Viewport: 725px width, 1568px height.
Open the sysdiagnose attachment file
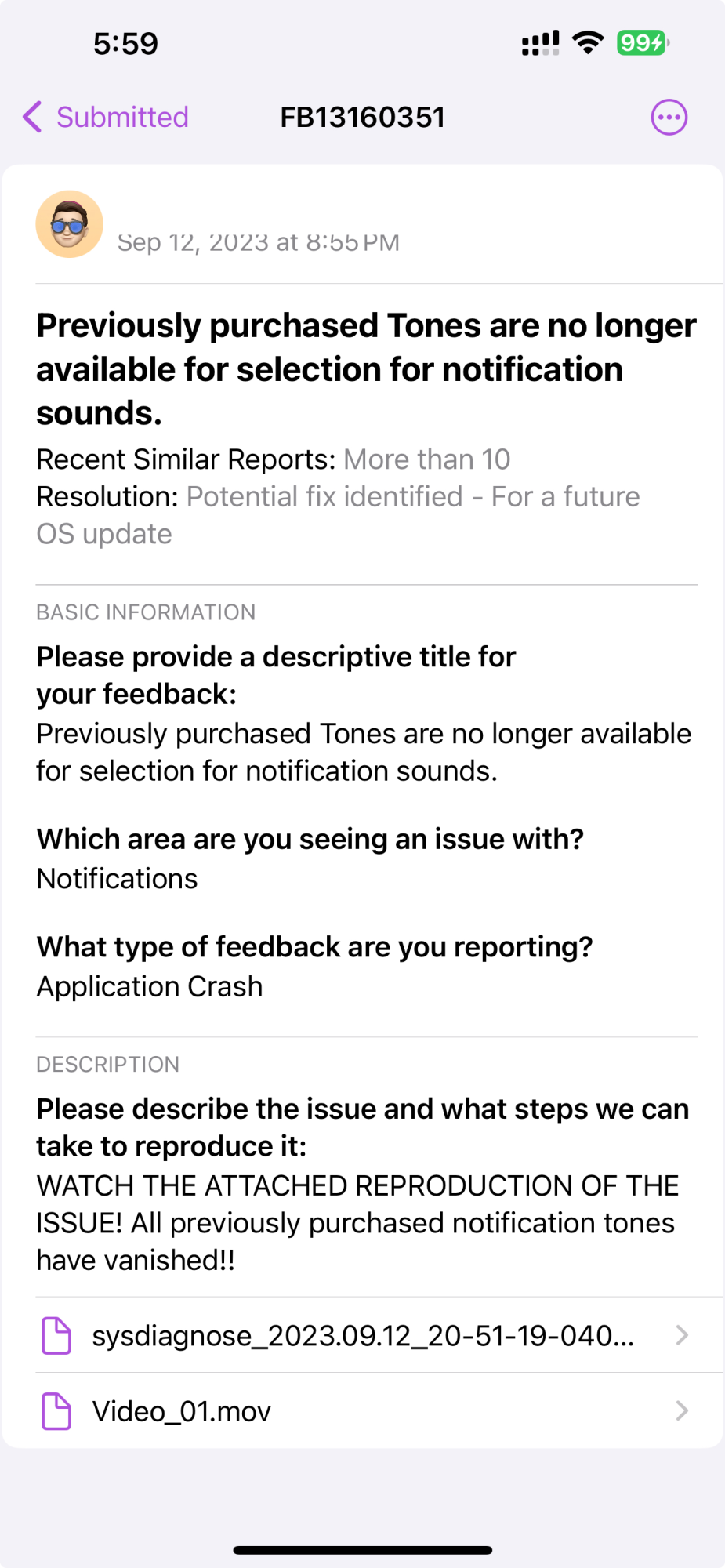click(364, 1335)
